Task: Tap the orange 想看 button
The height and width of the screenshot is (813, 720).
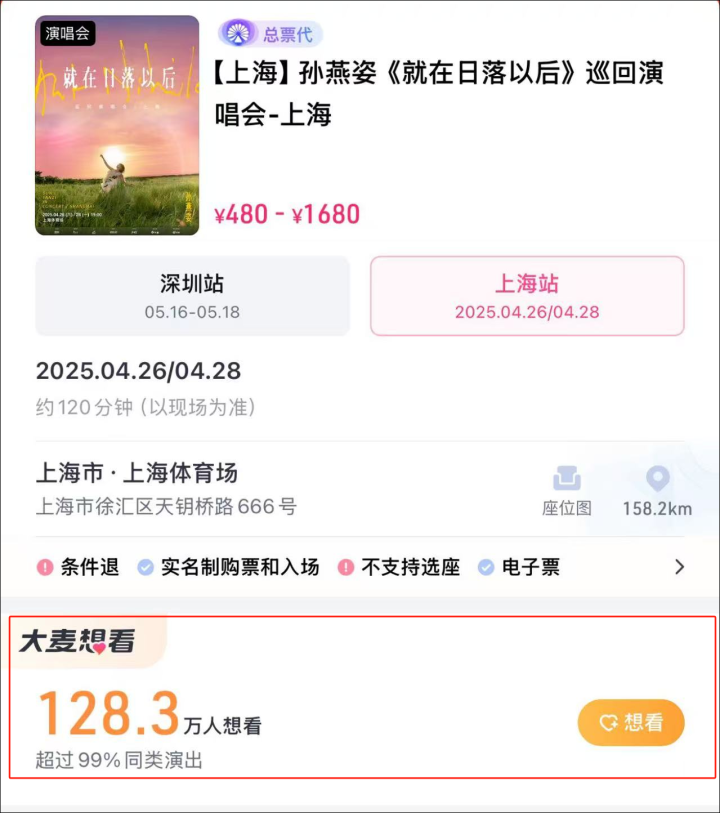Action: pyautogui.click(x=631, y=722)
